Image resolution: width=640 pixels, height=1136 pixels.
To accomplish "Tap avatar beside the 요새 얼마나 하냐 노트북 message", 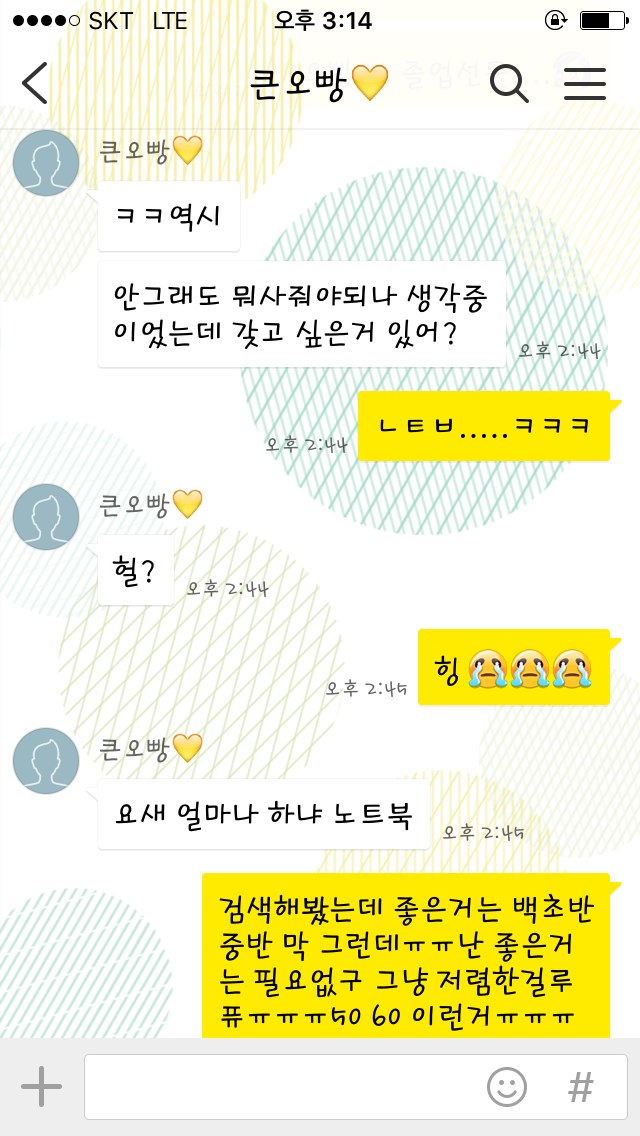I will click(46, 761).
